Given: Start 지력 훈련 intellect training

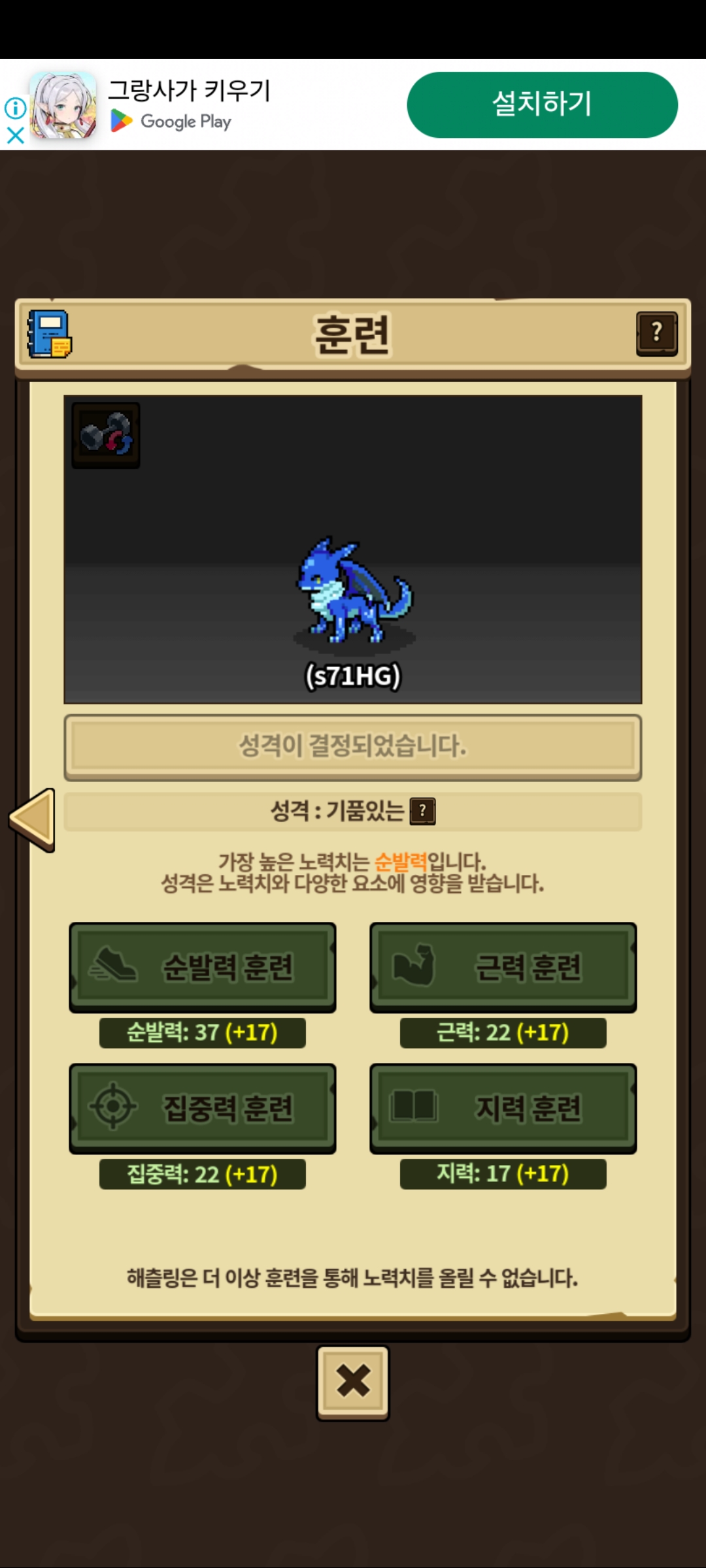Looking at the screenshot, I should (503, 1108).
